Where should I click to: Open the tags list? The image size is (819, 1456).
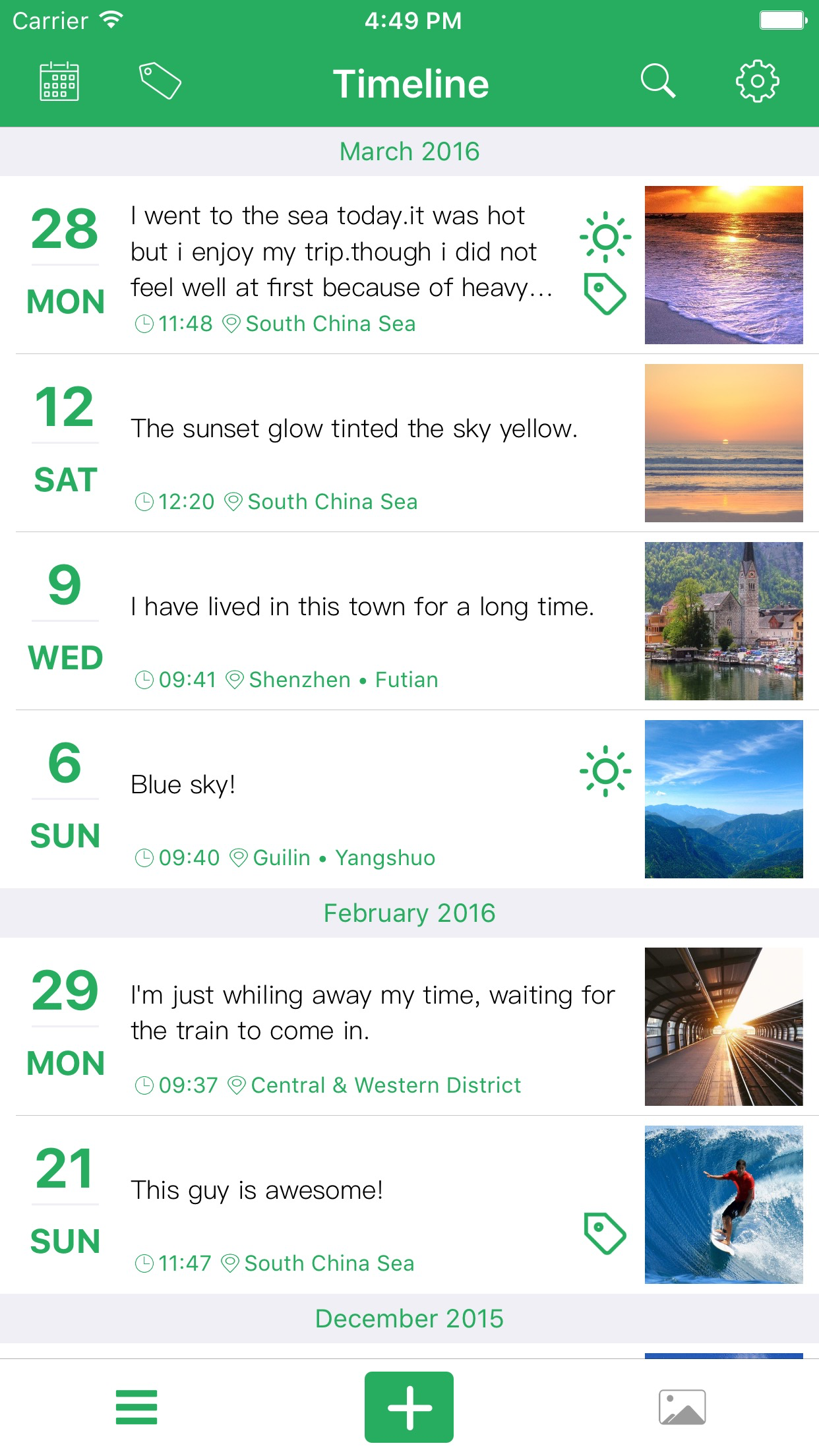click(x=160, y=82)
